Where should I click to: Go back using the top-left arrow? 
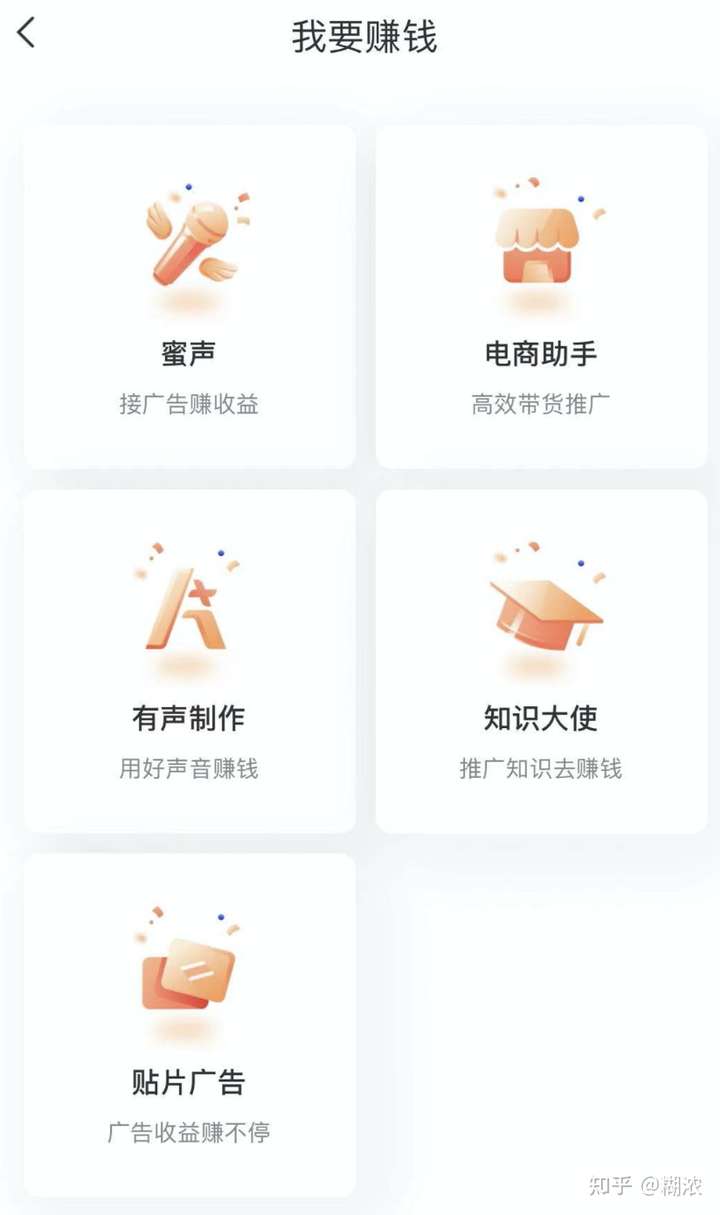[27, 33]
